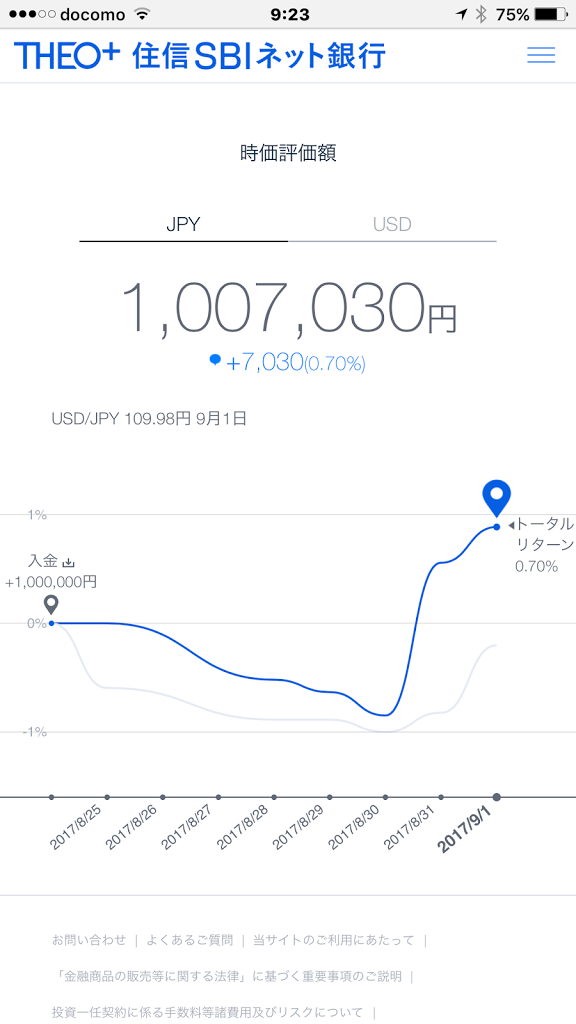Select the JPY tab
576x1024 pixels.
coord(184,225)
